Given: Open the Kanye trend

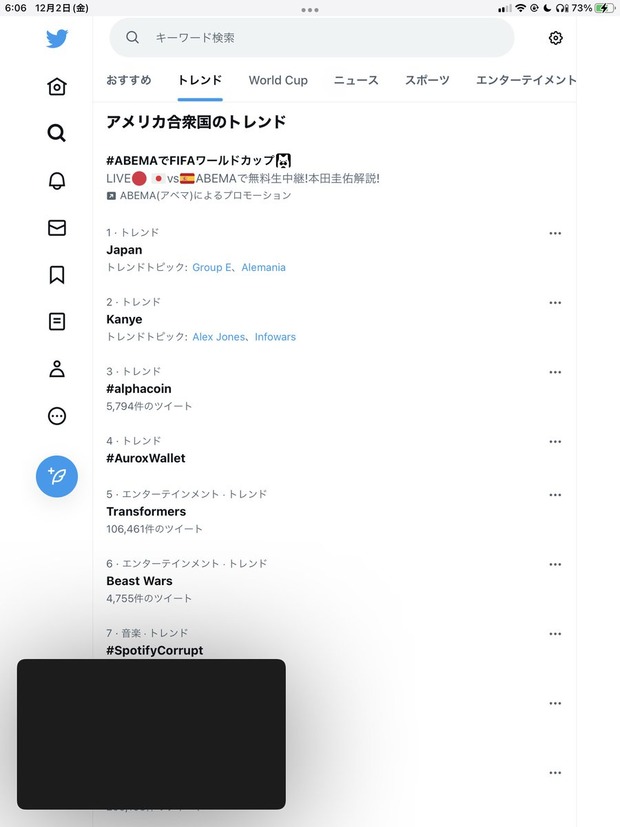Looking at the screenshot, I should [125, 319].
